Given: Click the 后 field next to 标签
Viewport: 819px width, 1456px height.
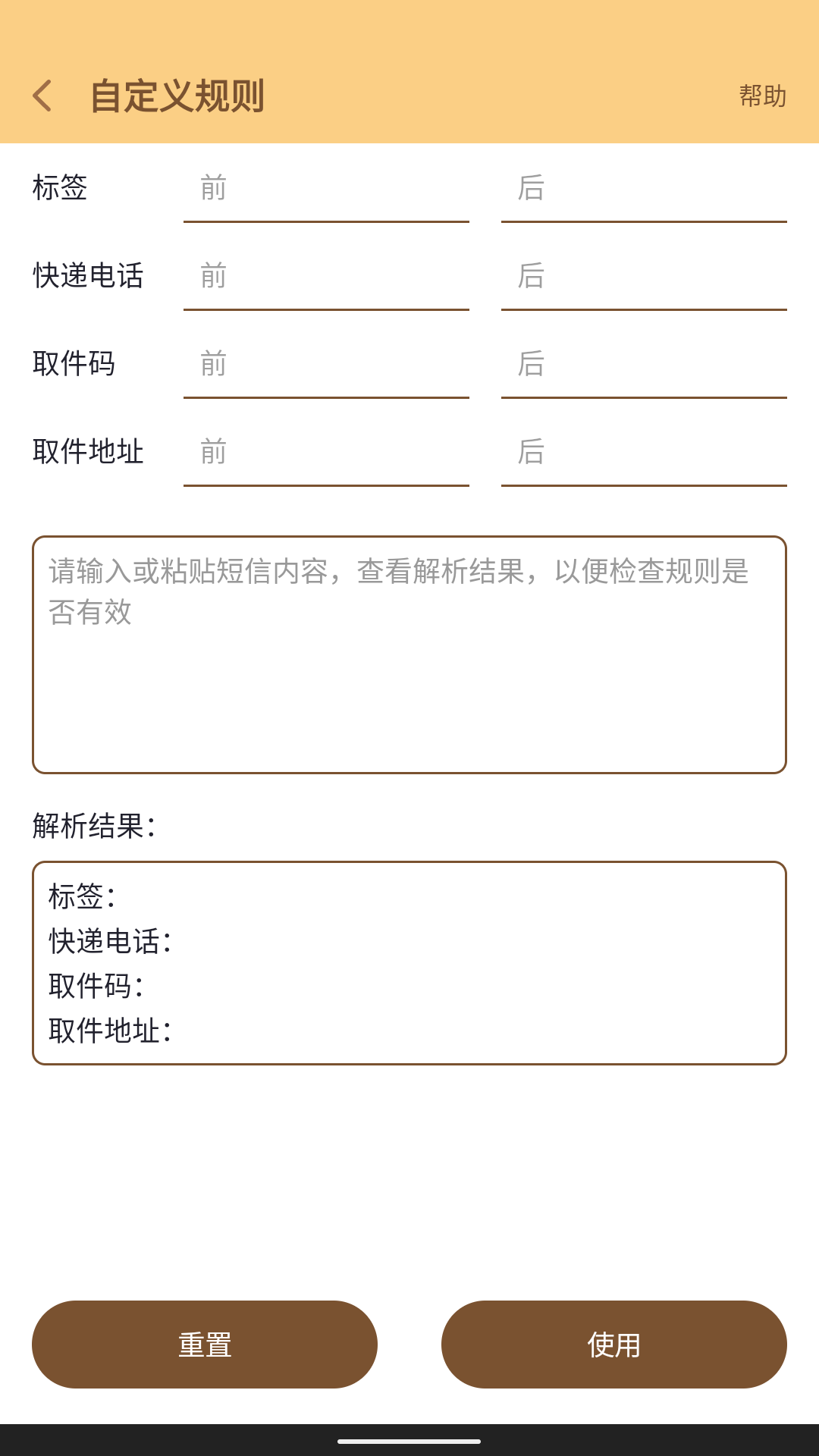Looking at the screenshot, I should pyautogui.click(x=644, y=190).
